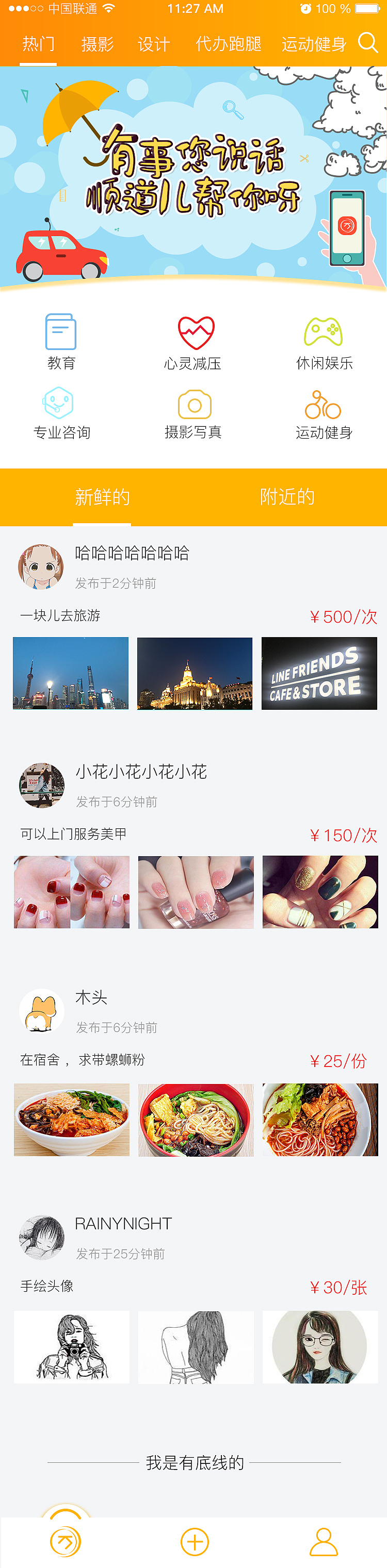Open the 一块儿去旅游 post
The width and height of the screenshot is (387, 1568).
(x=60, y=615)
